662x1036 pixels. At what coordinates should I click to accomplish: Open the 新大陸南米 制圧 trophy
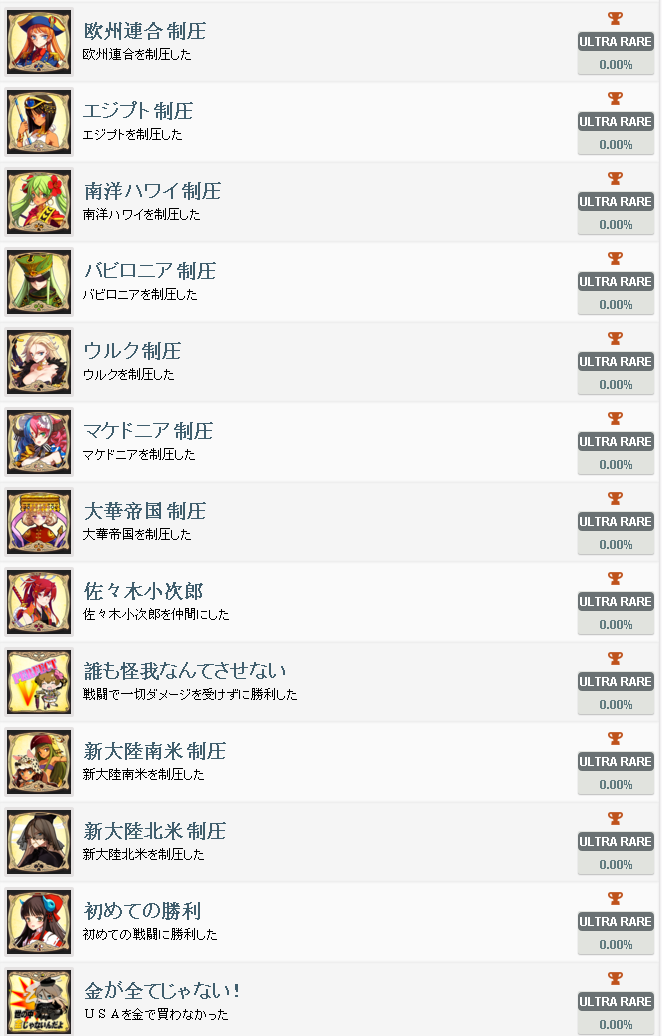pyautogui.click(x=155, y=751)
